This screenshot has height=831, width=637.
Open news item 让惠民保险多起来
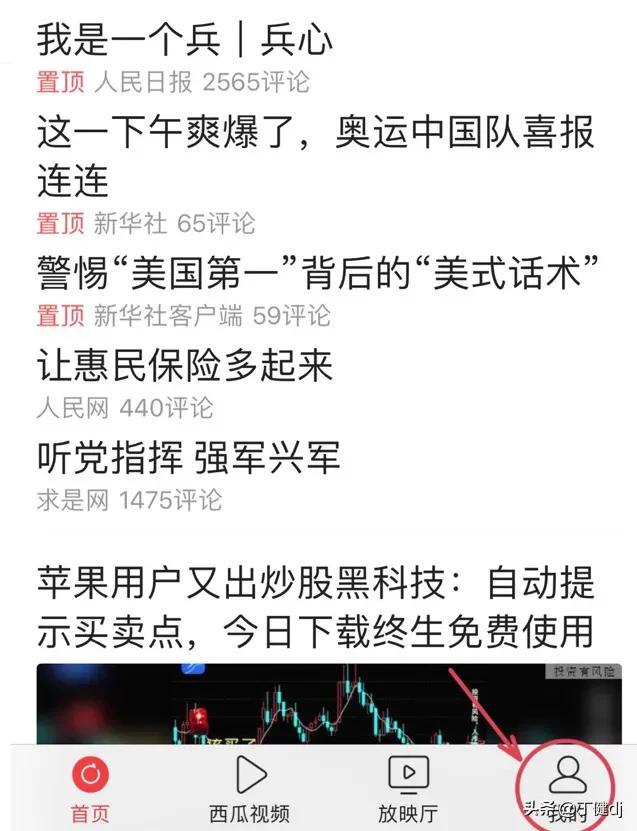[185, 365]
